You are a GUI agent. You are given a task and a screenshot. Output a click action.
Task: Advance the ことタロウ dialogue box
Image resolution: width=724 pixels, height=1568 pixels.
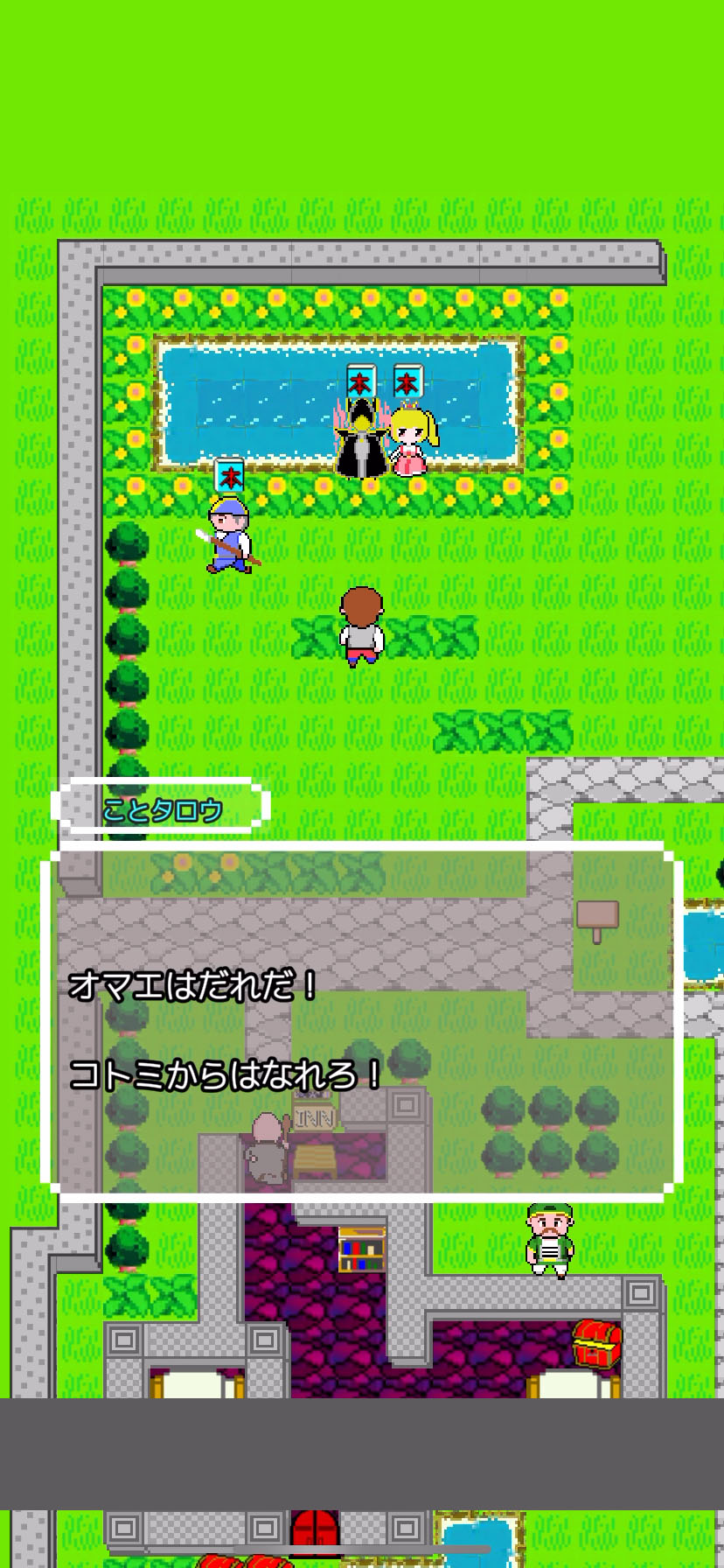coord(361,1022)
